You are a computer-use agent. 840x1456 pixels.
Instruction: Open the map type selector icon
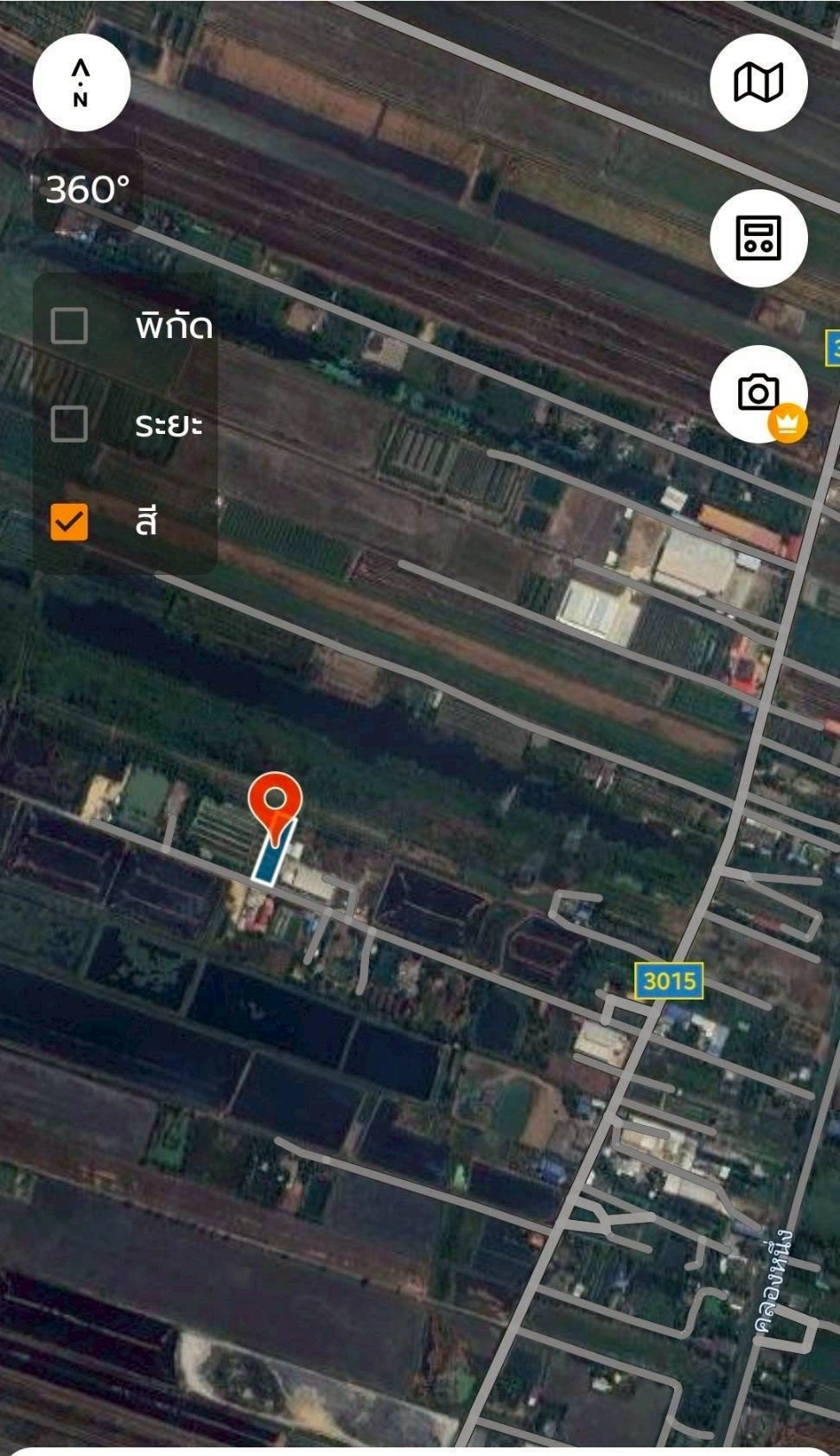click(759, 81)
